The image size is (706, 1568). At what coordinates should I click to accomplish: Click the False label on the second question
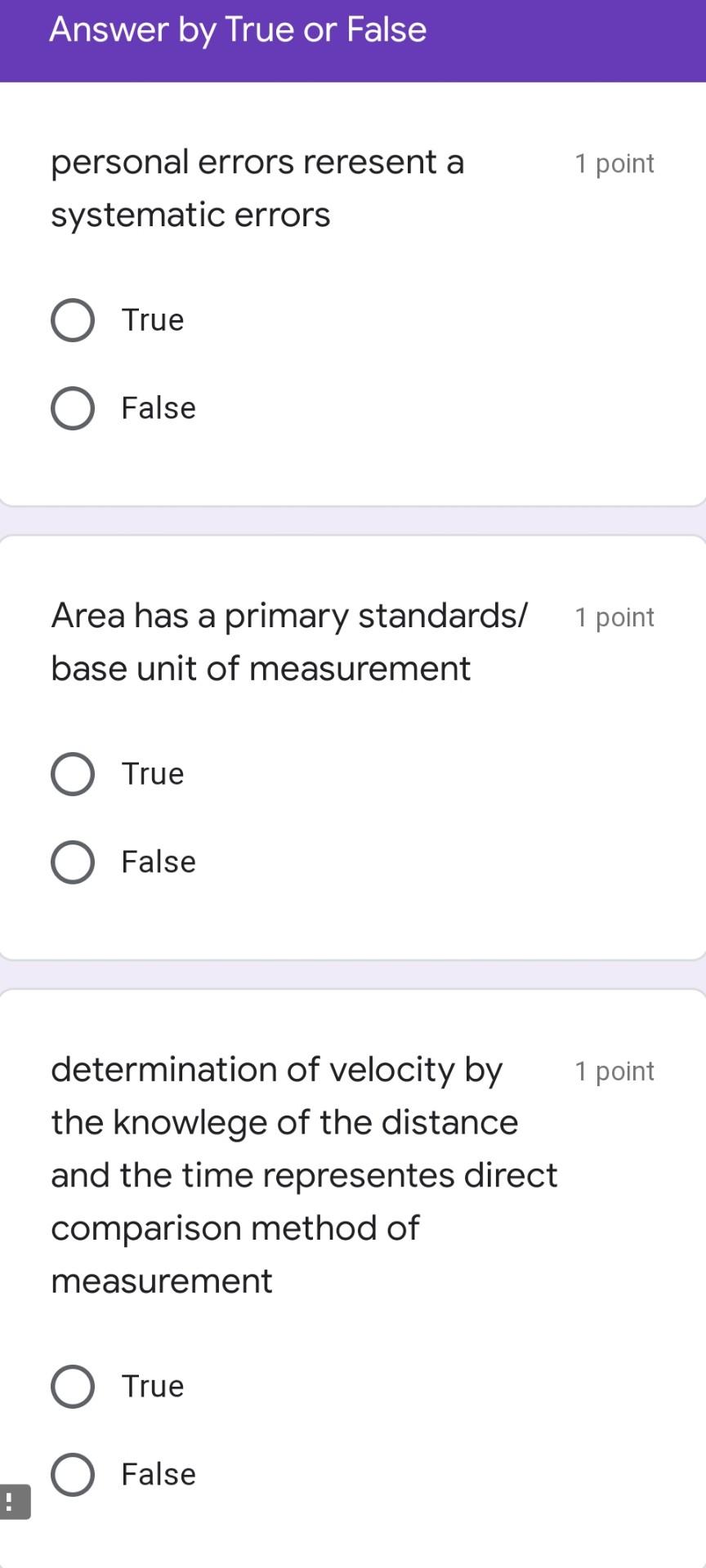tap(158, 861)
